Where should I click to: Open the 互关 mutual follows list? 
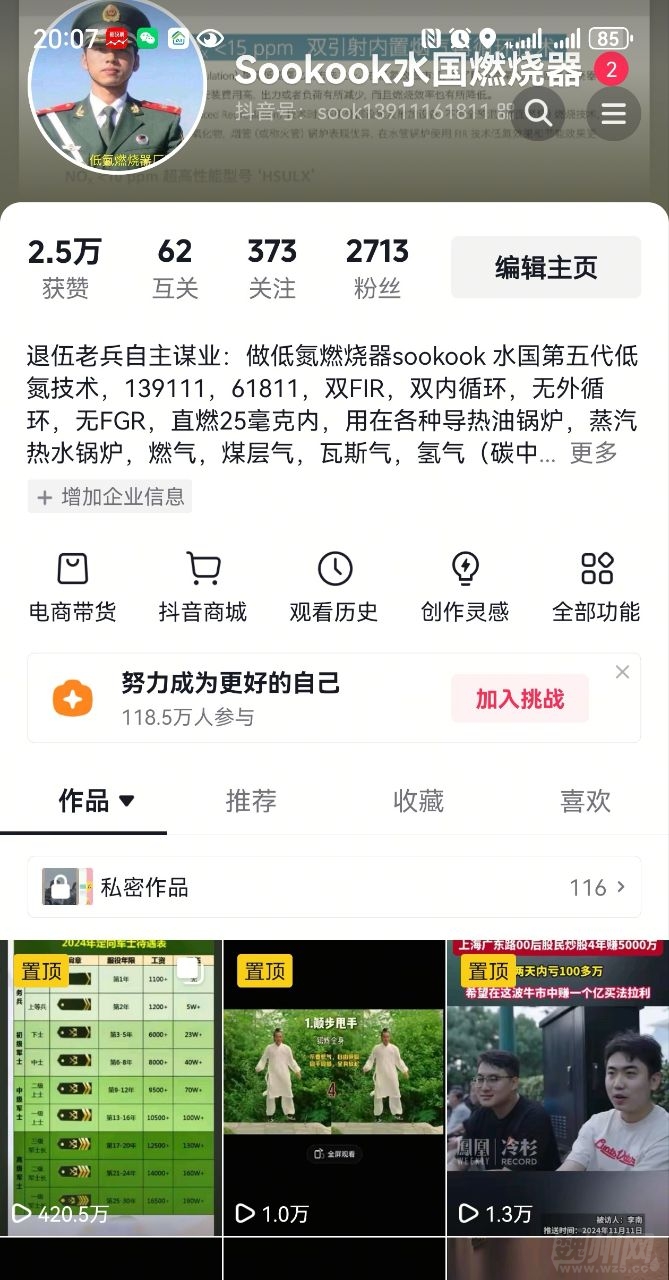[175, 267]
